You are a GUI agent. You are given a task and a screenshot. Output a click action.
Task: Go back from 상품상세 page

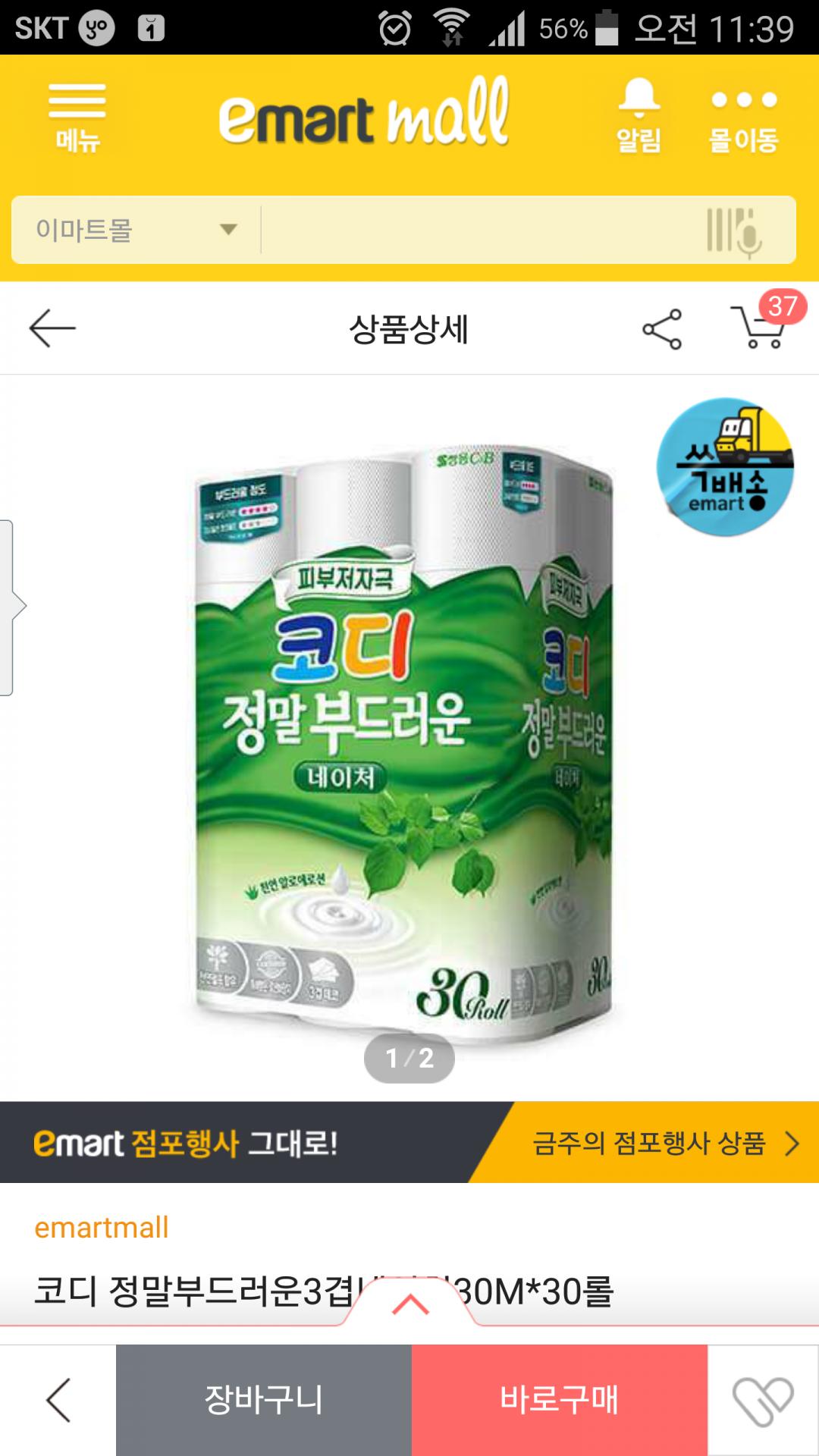[52, 328]
